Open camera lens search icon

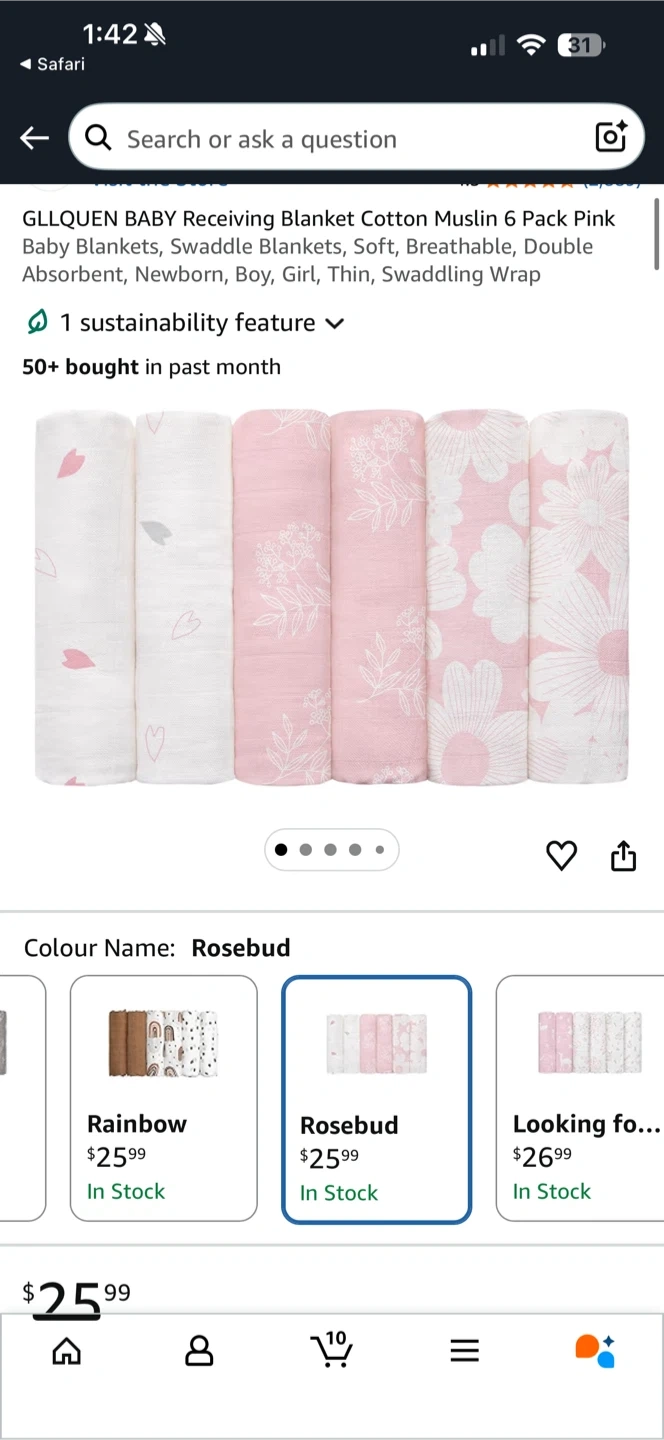coord(610,137)
